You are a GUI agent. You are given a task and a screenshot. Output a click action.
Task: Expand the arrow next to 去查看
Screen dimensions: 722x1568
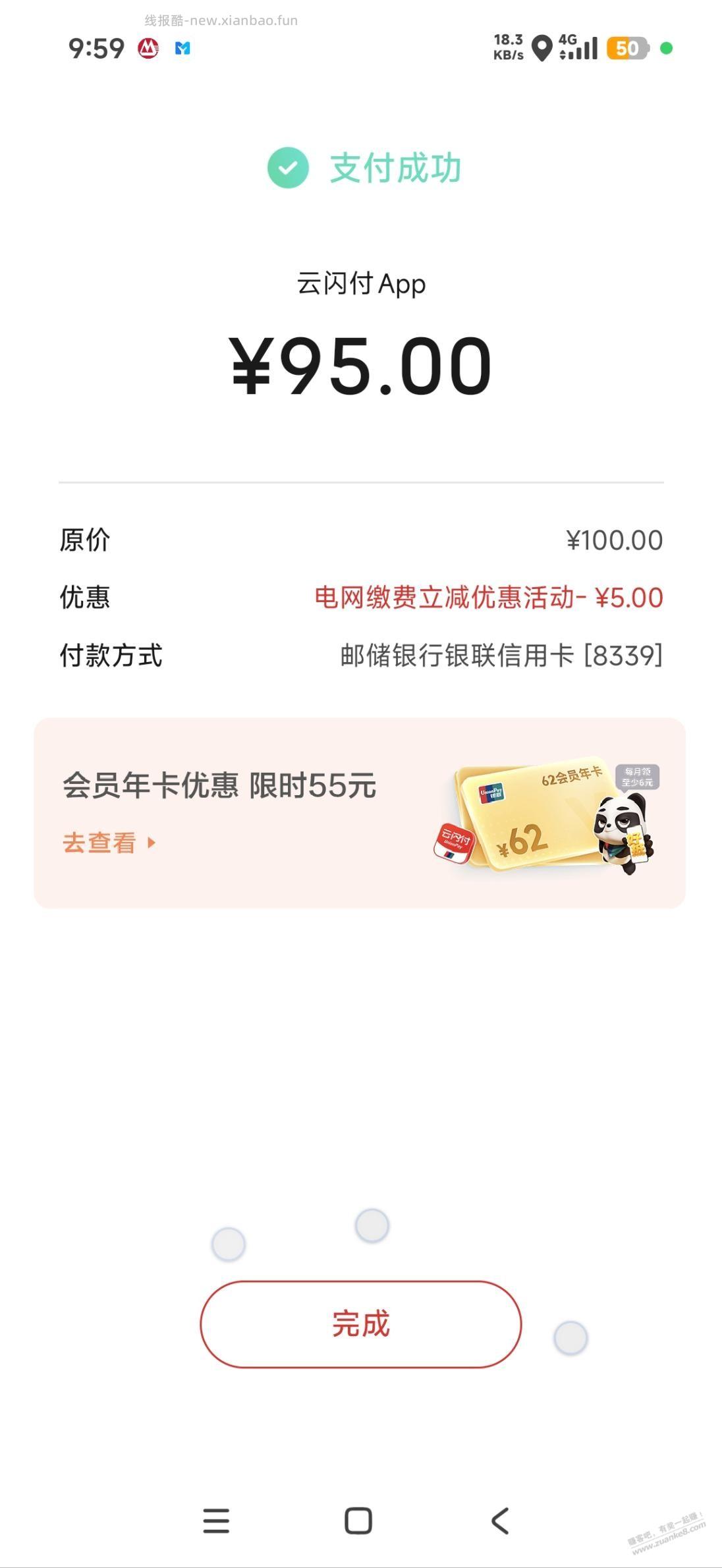click(150, 843)
